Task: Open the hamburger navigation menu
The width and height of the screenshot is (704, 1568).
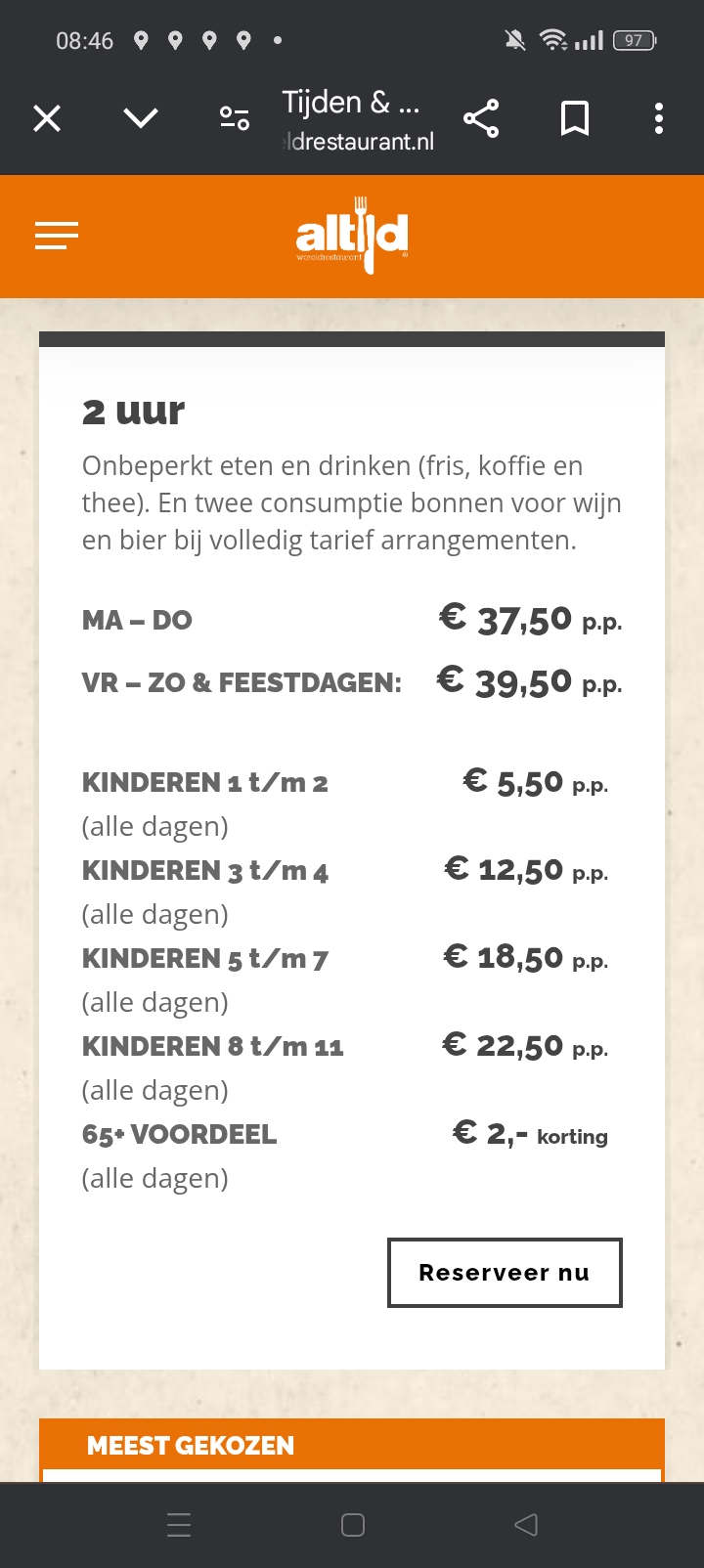Action: coord(57,236)
